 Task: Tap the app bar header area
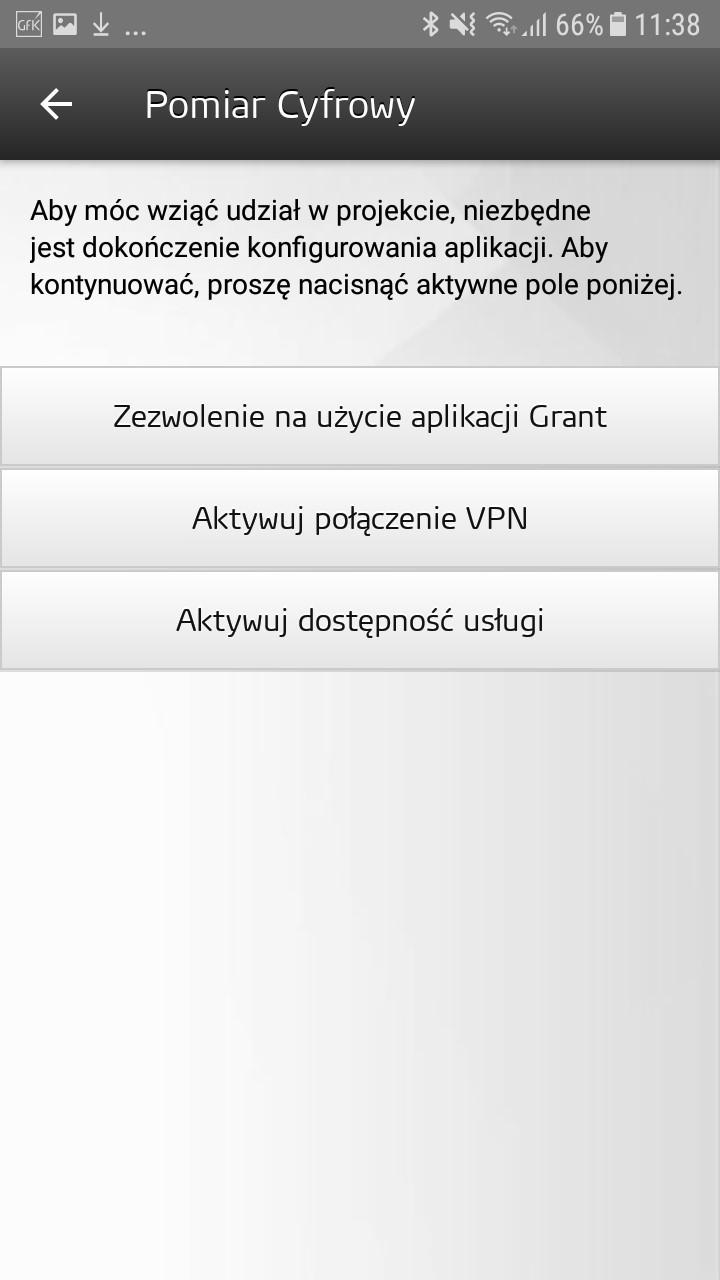pyautogui.click(x=360, y=103)
